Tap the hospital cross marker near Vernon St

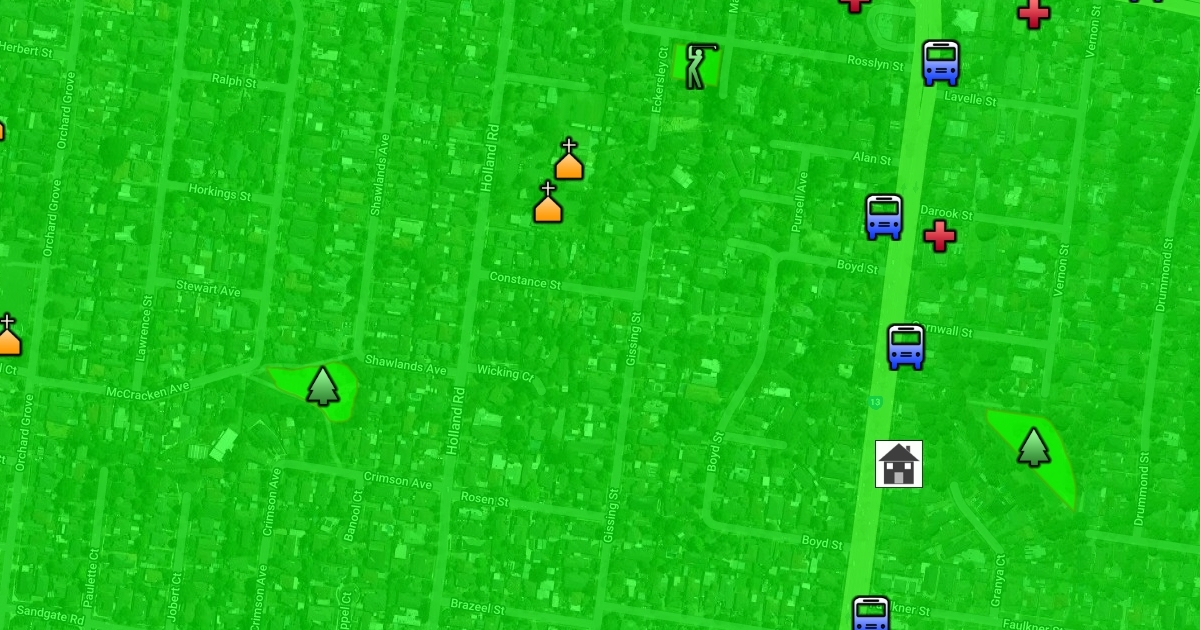pyautogui.click(x=1033, y=14)
